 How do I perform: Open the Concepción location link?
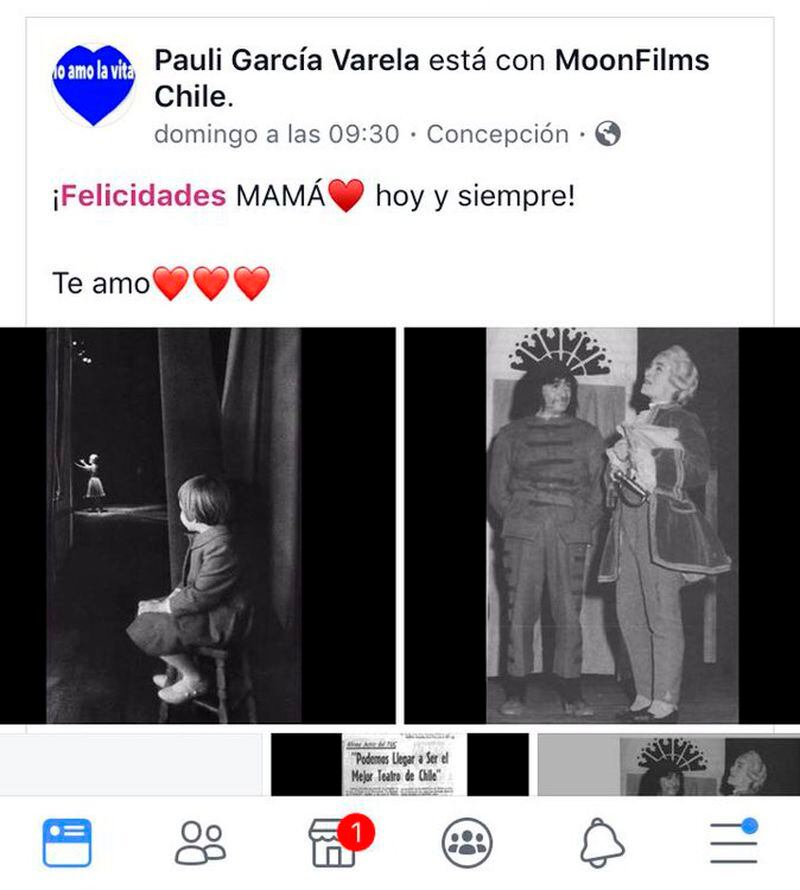coord(497,134)
